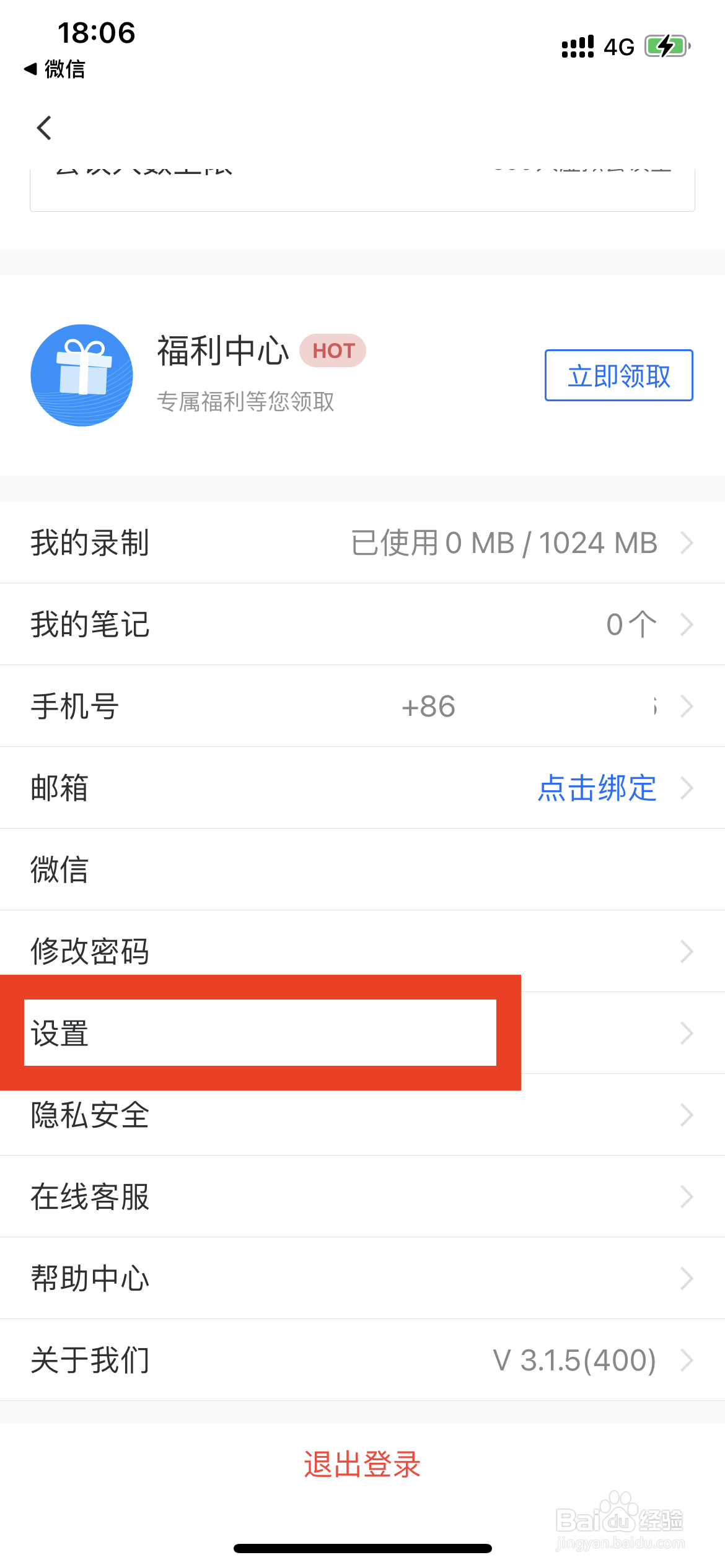Tap the battery charging indicator
Image resolution: width=725 pixels, height=1568 pixels.
[x=668, y=45]
